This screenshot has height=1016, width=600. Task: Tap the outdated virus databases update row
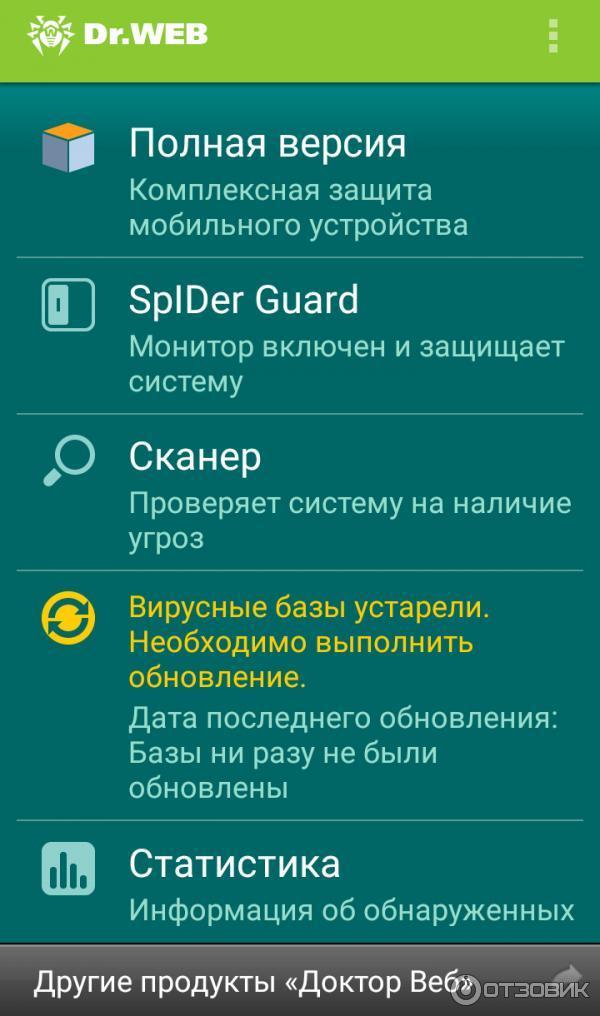[x=300, y=695]
